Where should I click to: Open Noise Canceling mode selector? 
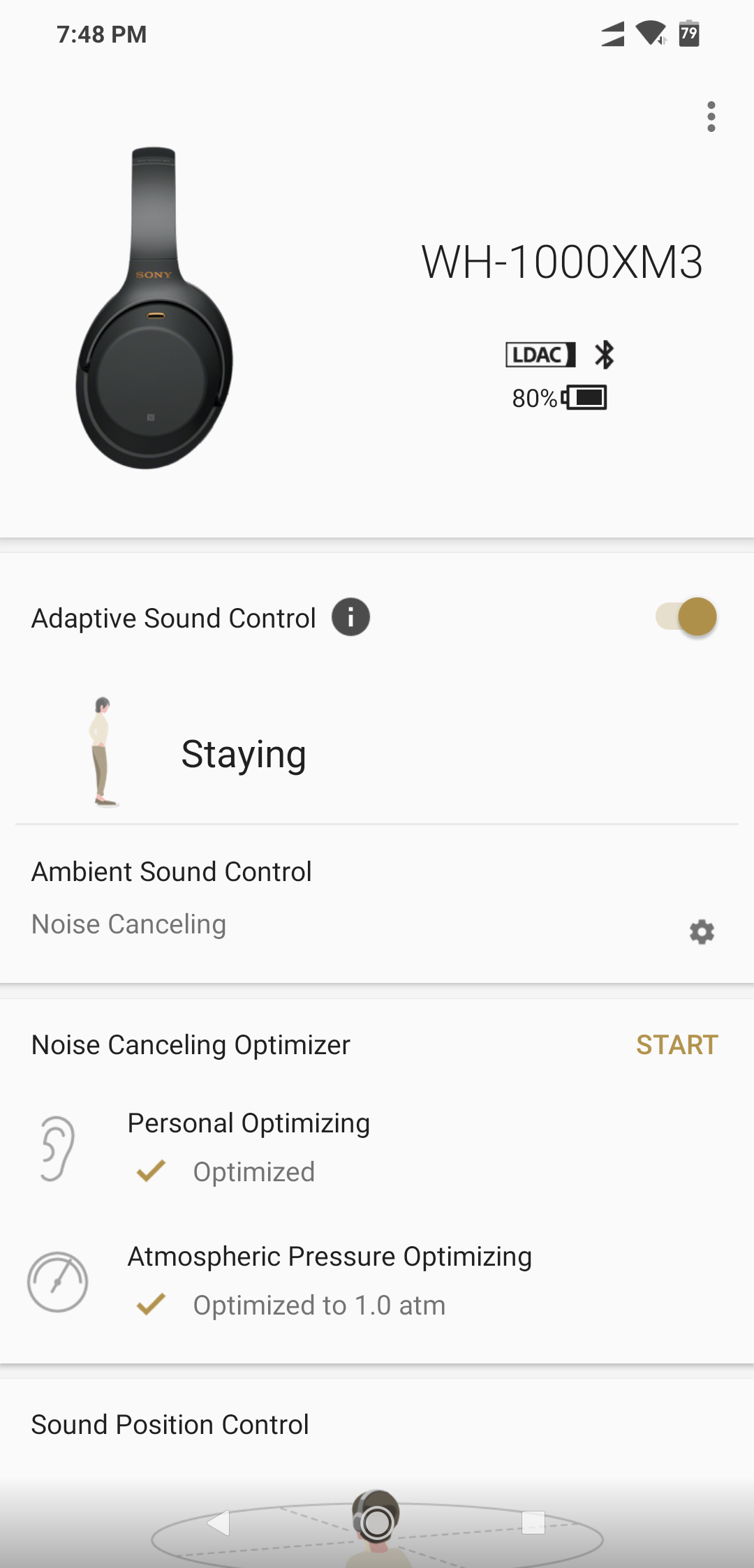tap(128, 923)
